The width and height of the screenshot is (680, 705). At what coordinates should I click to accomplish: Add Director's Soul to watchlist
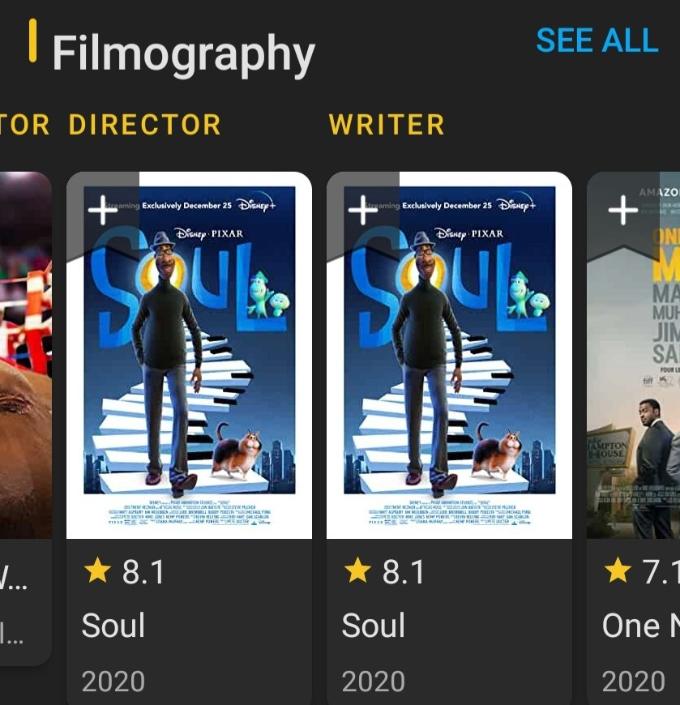(101, 210)
